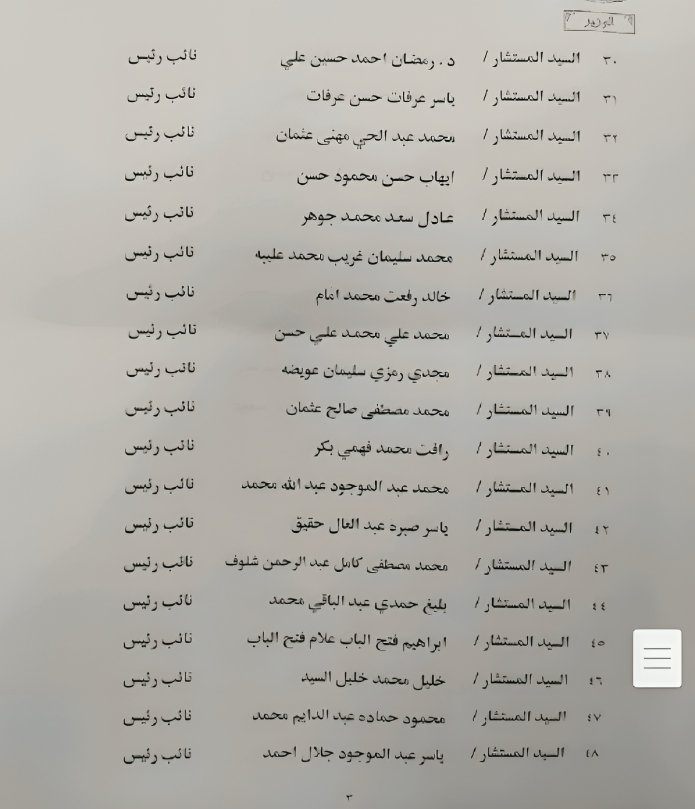The image size is (695, 809).
Task: Open the floating hamburger menu button
Action: pyautogui.click(x=657, y=658)
